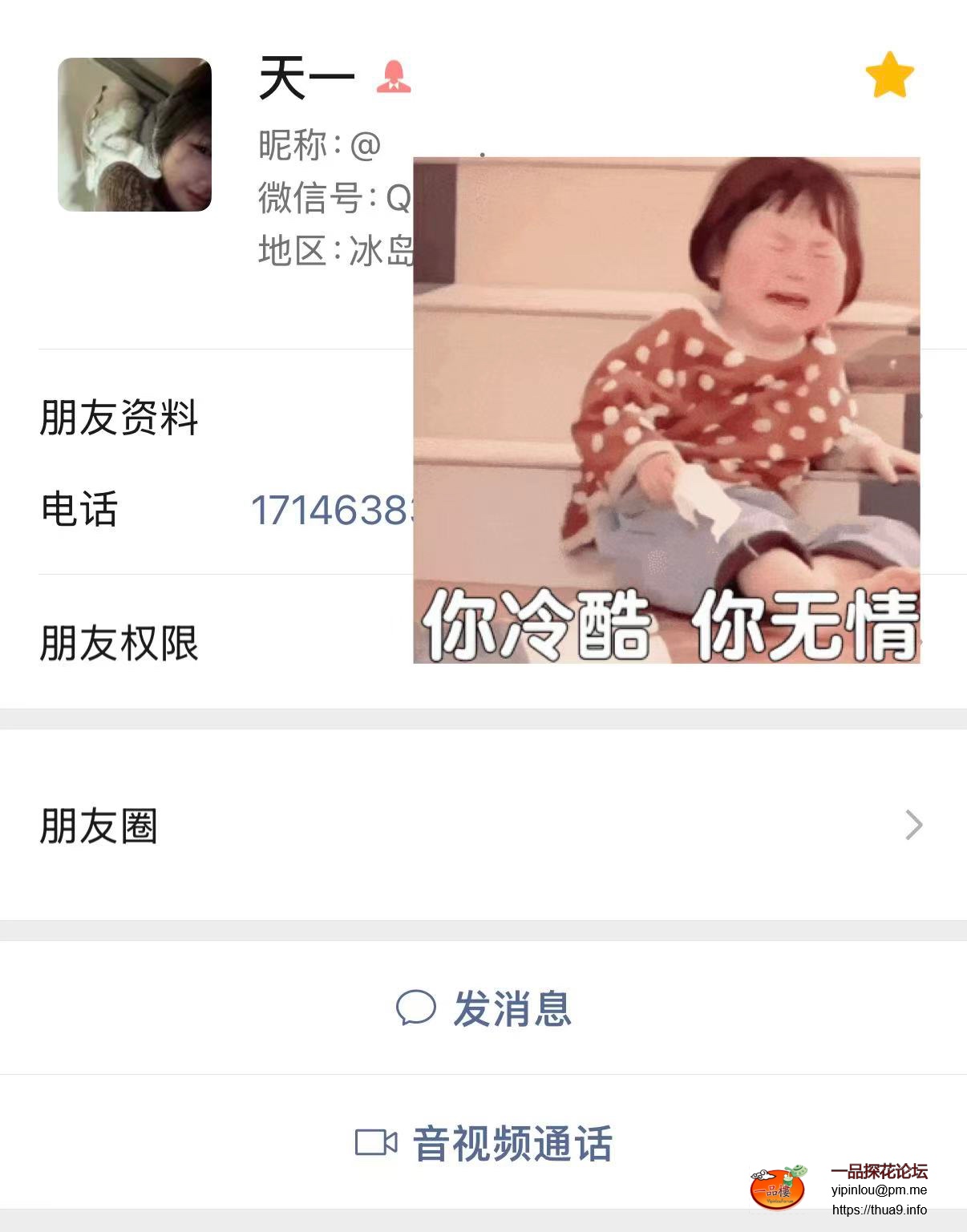This screenshot has width=967, height=1232.
Task: Open the 朋友资料 row
Action: pyautogui.click(x=120, y=418)
